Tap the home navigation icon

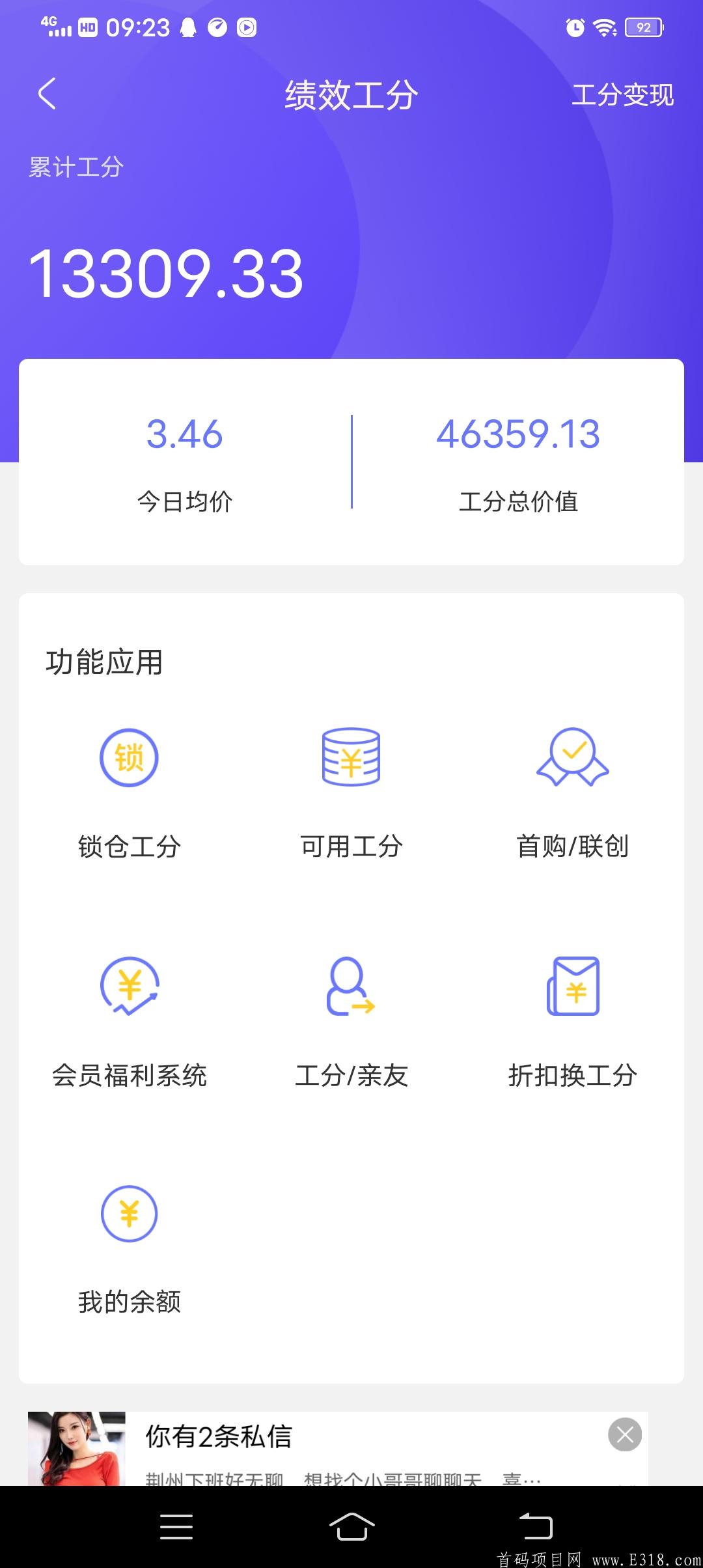[351, 1527]
